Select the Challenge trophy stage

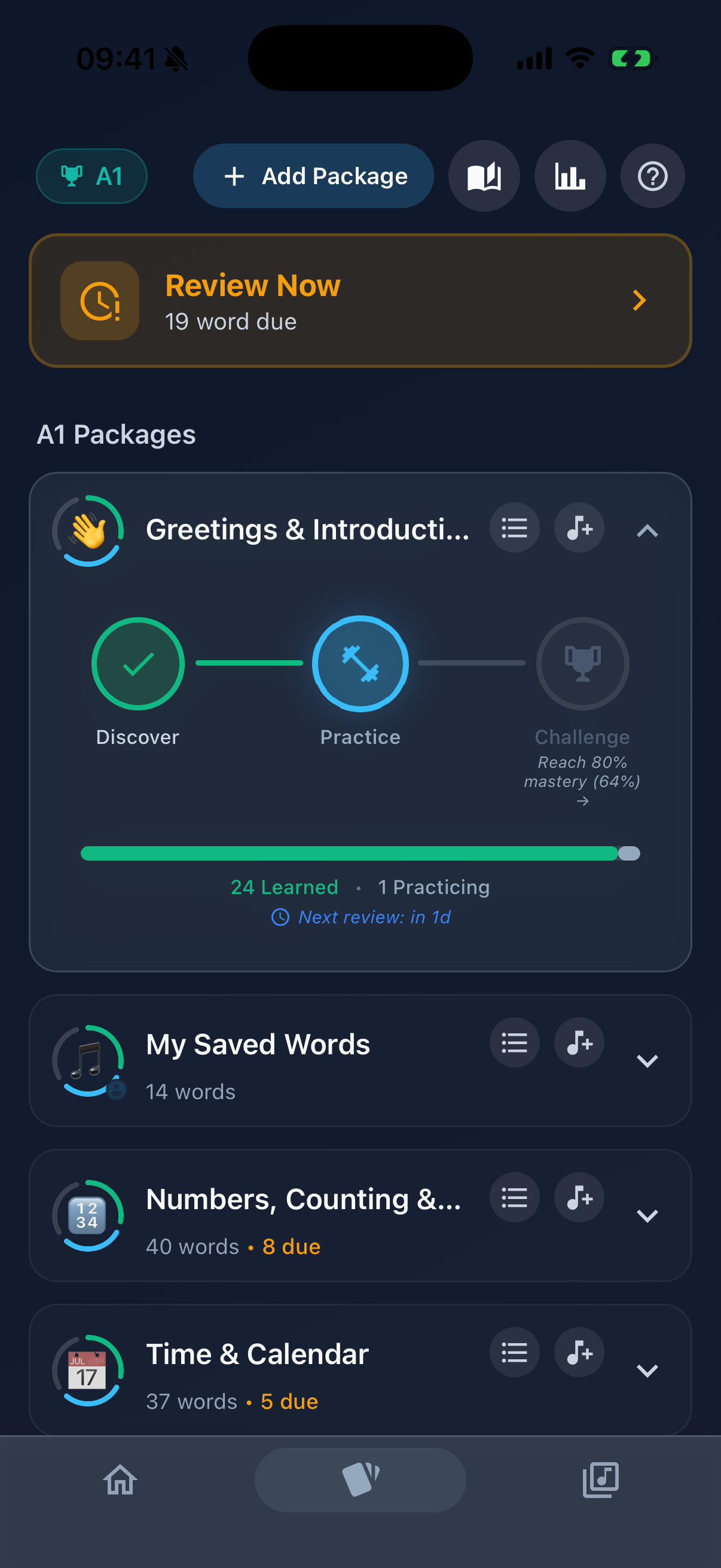[582, 663]
